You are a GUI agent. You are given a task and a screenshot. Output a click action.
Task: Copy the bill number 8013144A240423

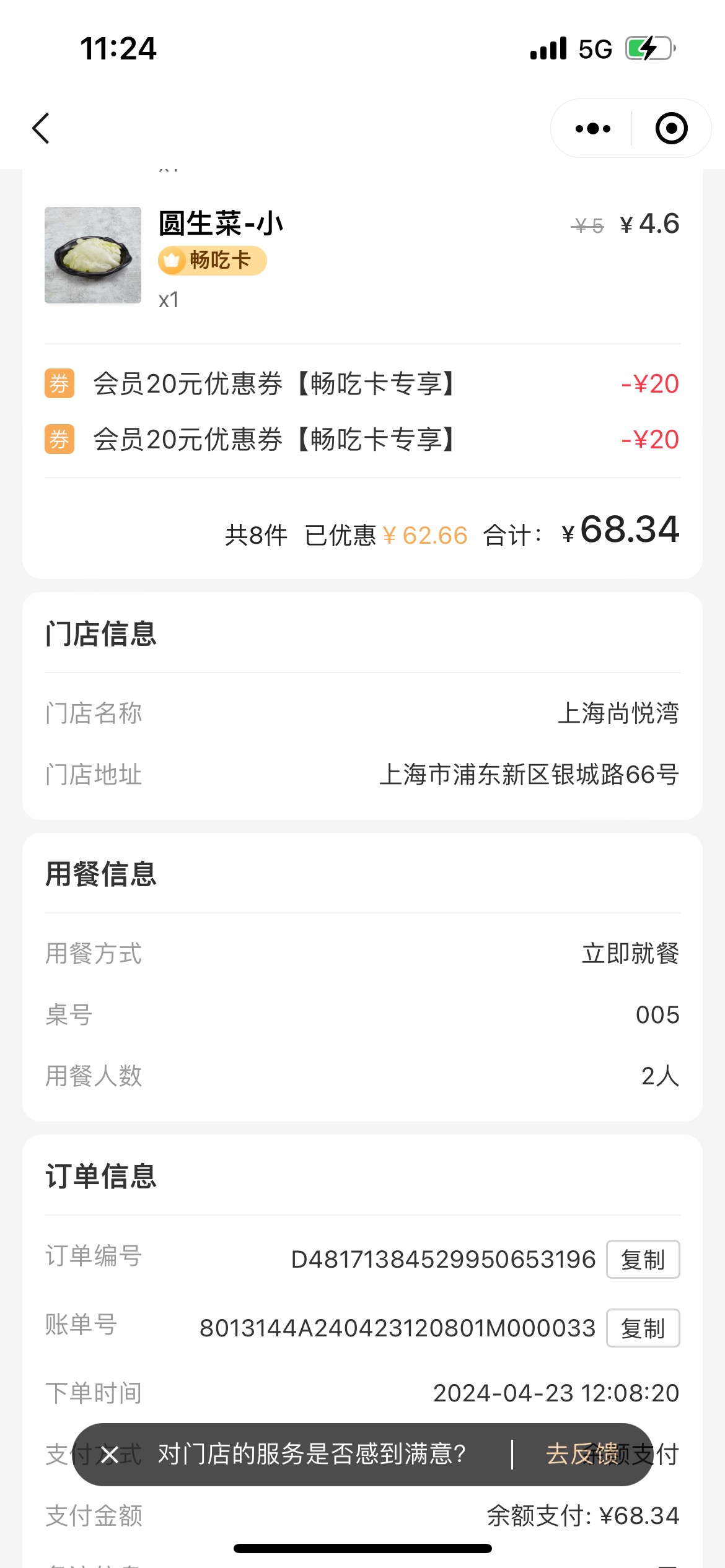click(x=643, y=1328)
